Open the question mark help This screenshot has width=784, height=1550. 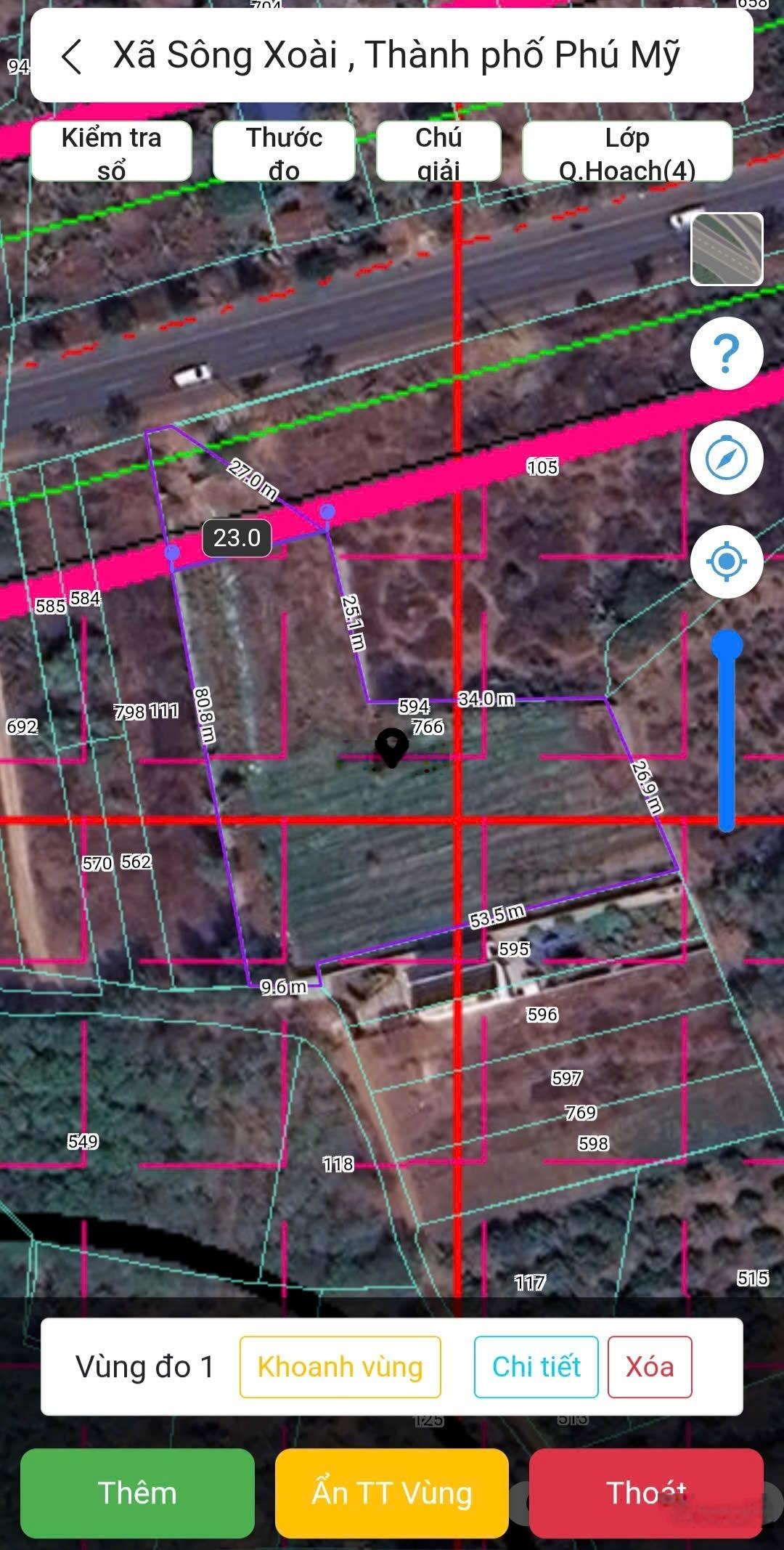[727, 354]
